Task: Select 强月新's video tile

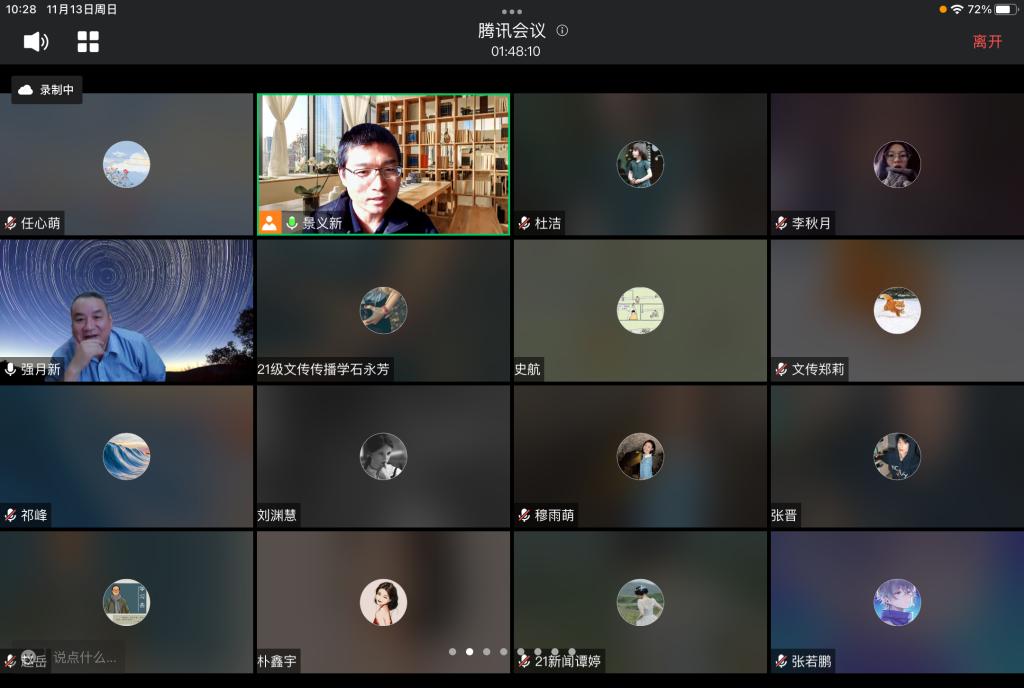Action: (x=126, y=310)
